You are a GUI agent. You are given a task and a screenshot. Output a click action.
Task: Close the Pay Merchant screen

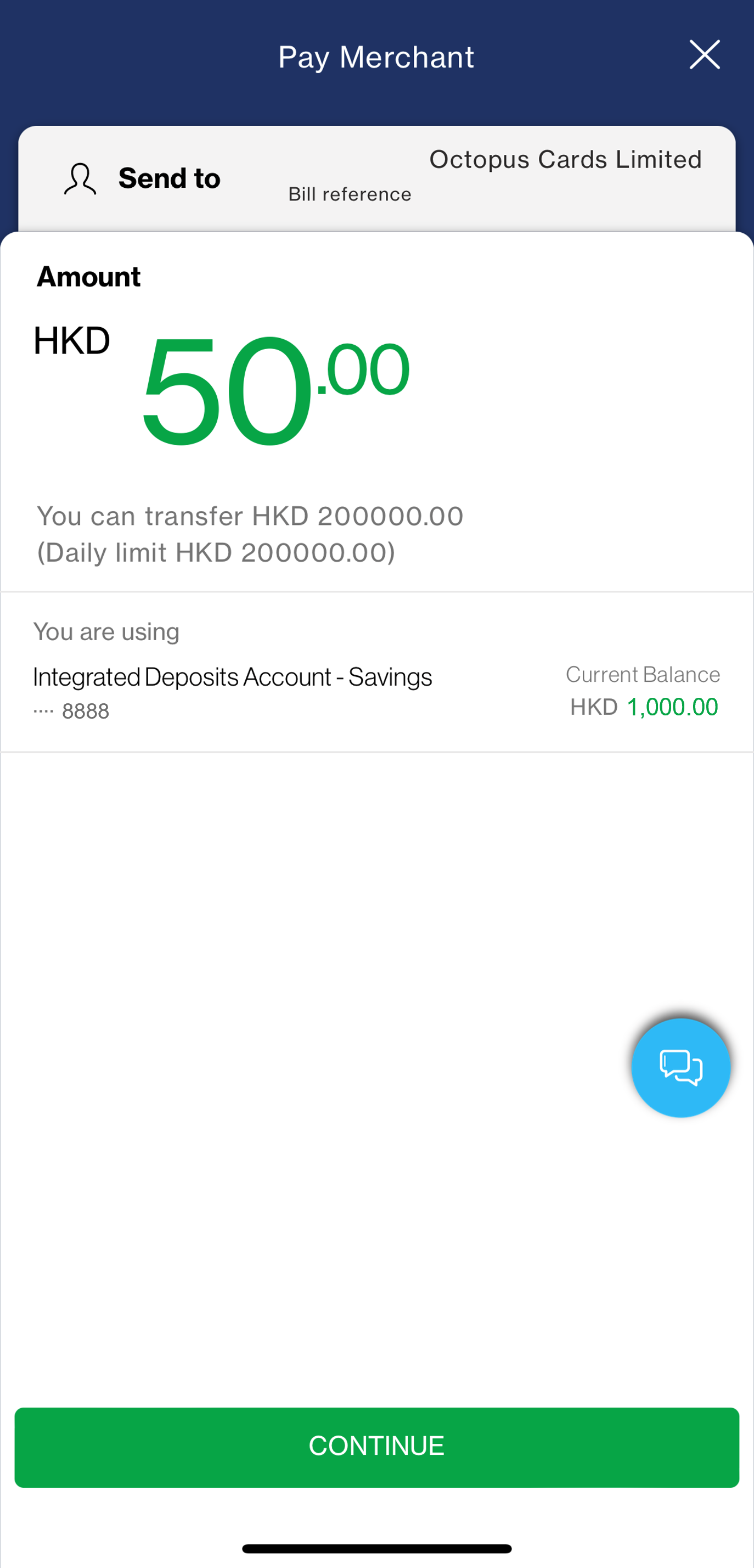pos(704,55)
